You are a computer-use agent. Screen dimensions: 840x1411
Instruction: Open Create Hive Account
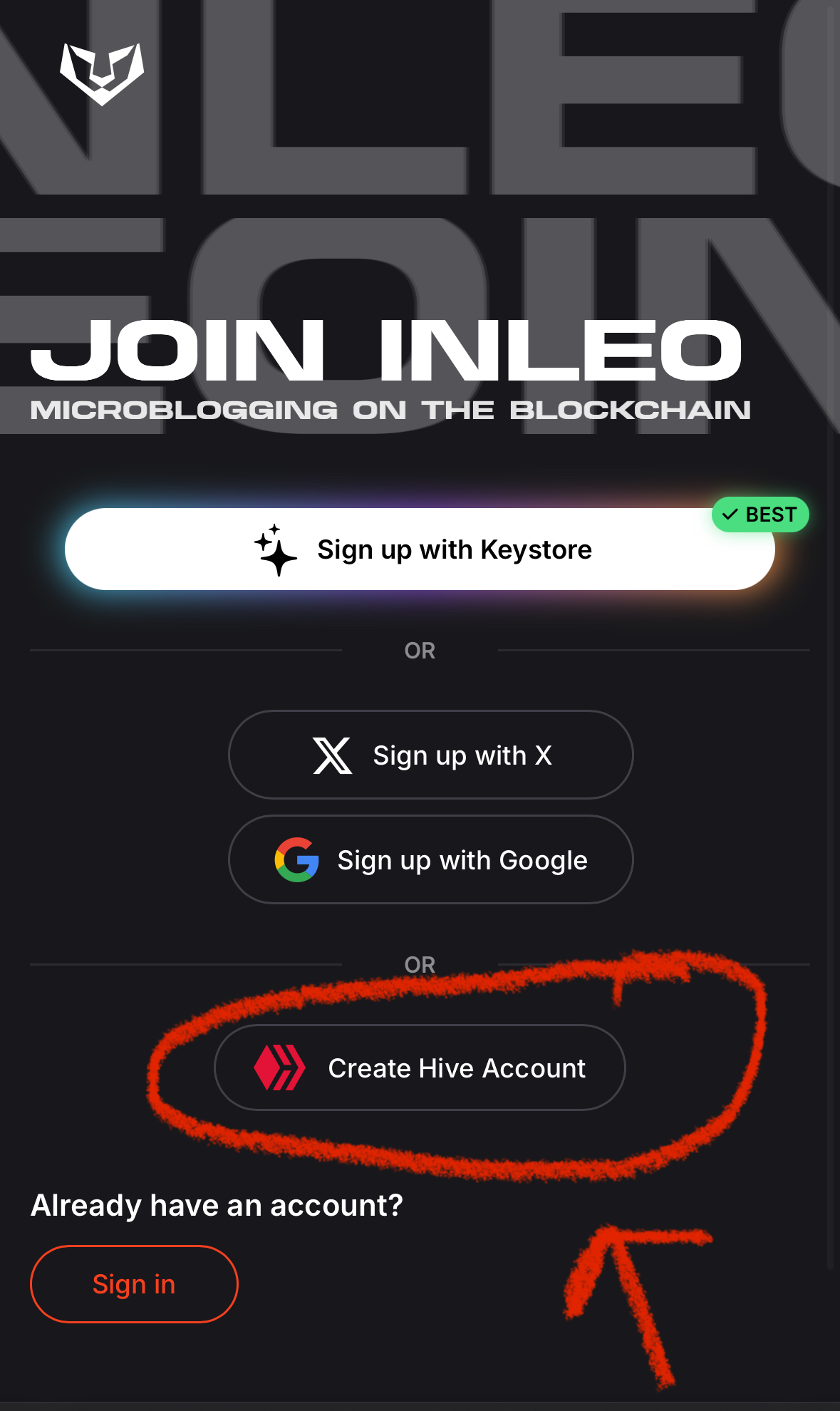point(420,1068)
